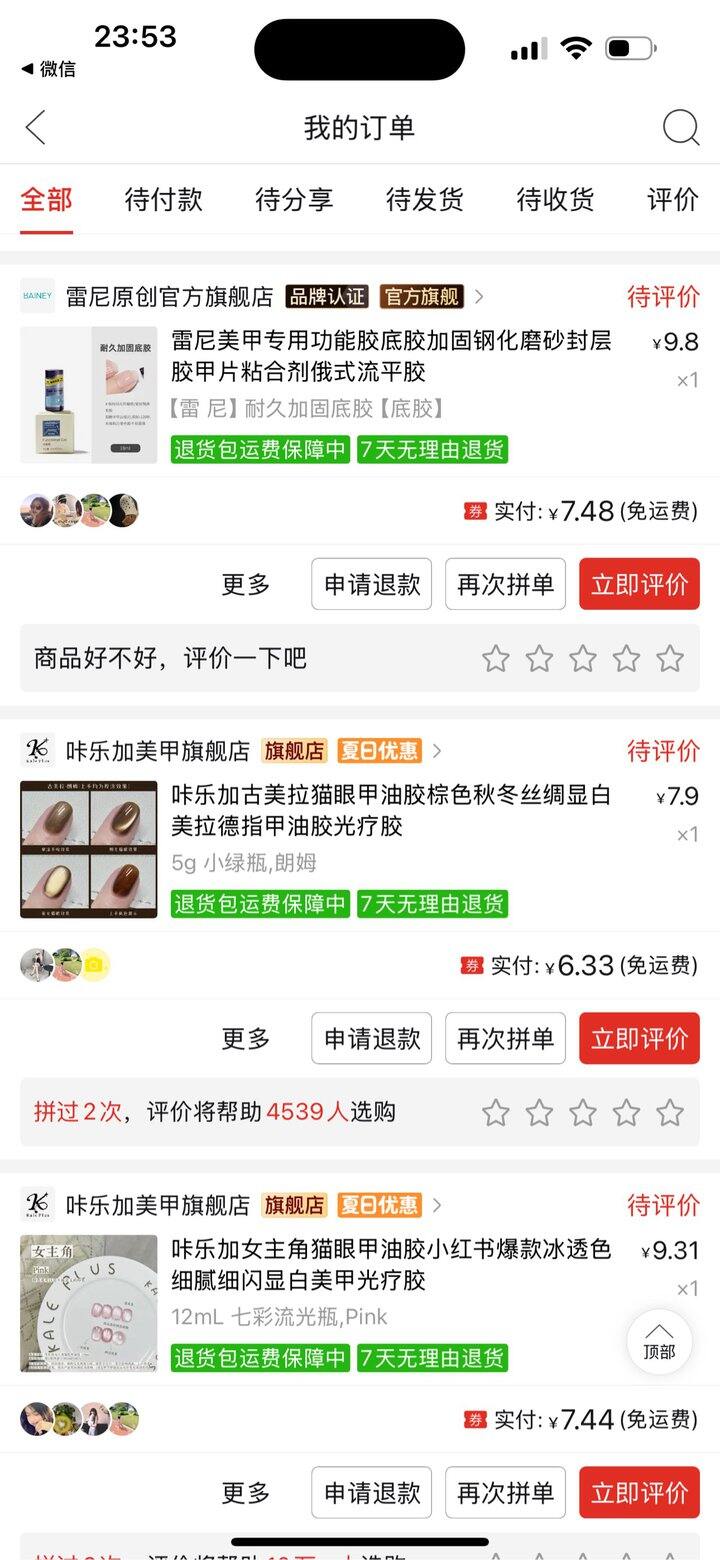This screenshot has height=1560, width=720.
Task: Select the middle star on the first rating row
Action: (x=583, y=658)
